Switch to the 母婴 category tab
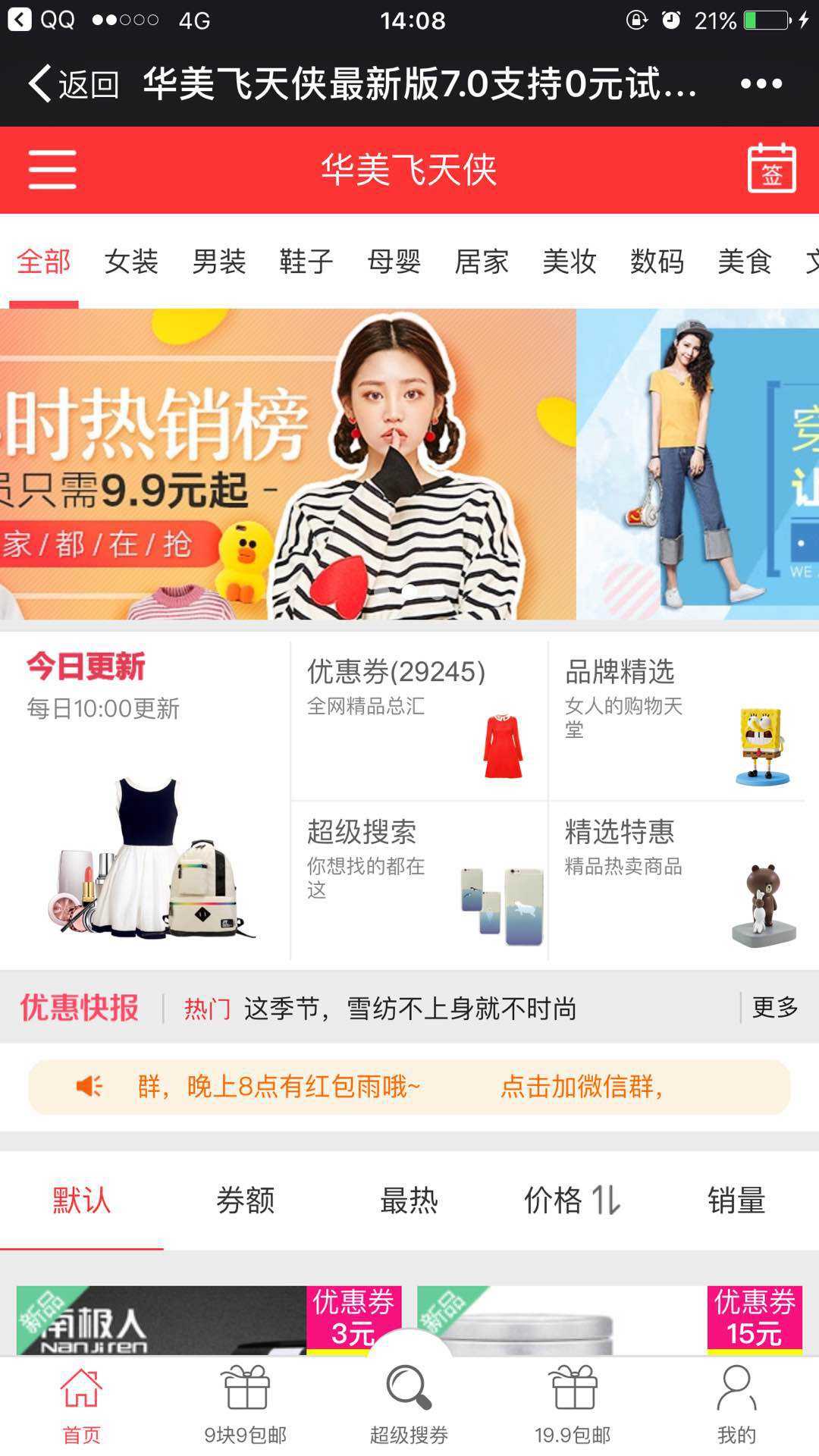The height and width of the screenshot is (1456, 819). point(394,262)
